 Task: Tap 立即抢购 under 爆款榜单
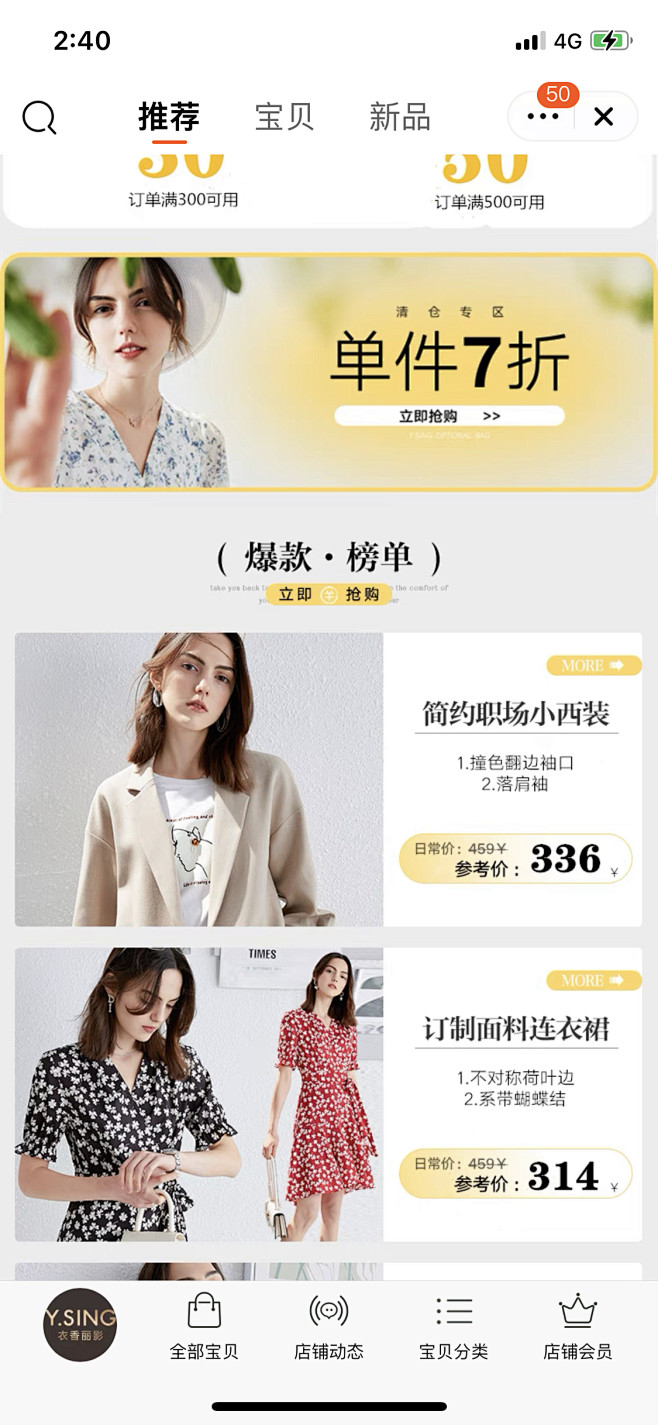[x=329, y=594]
